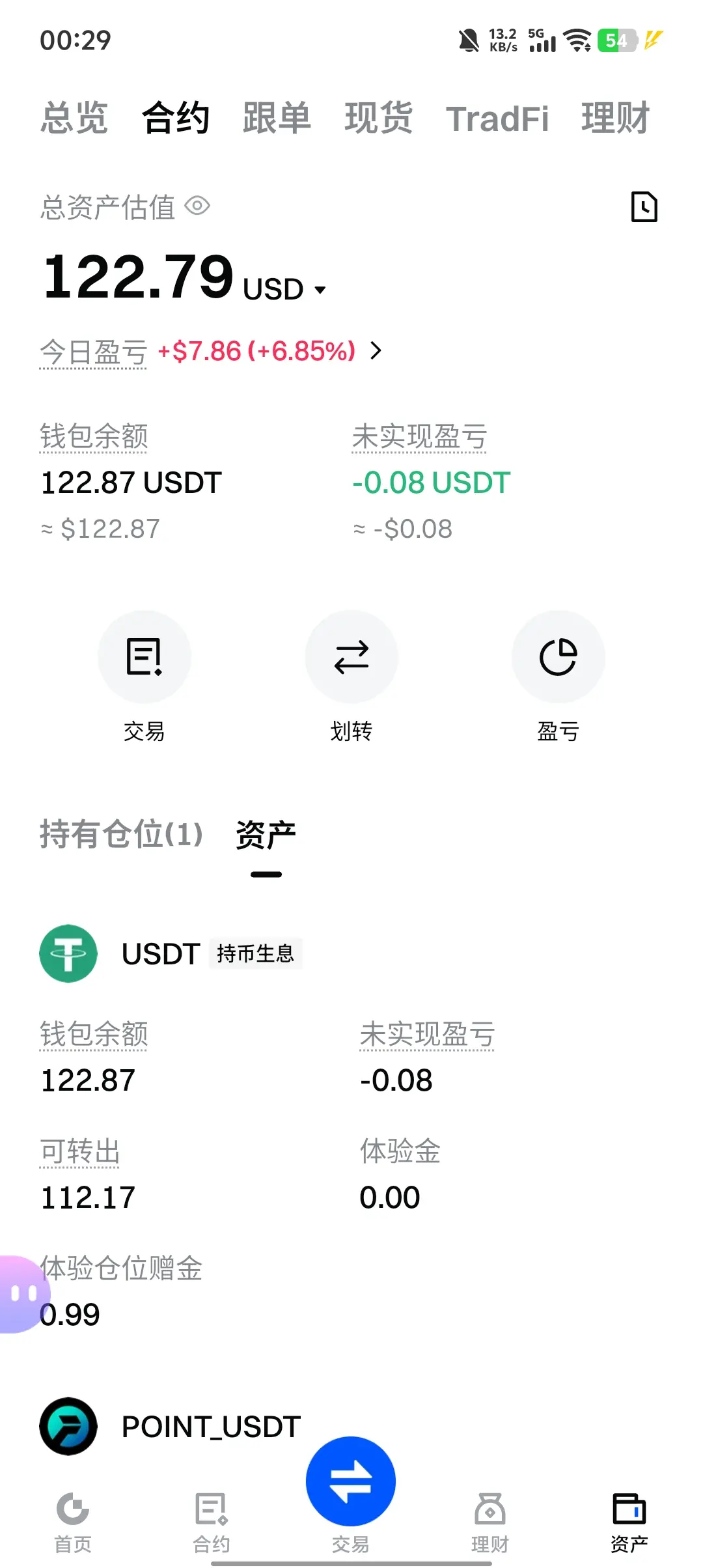703x1568 pixels.
Task: Tap the blue 交易 center button
Action: 351,1481
